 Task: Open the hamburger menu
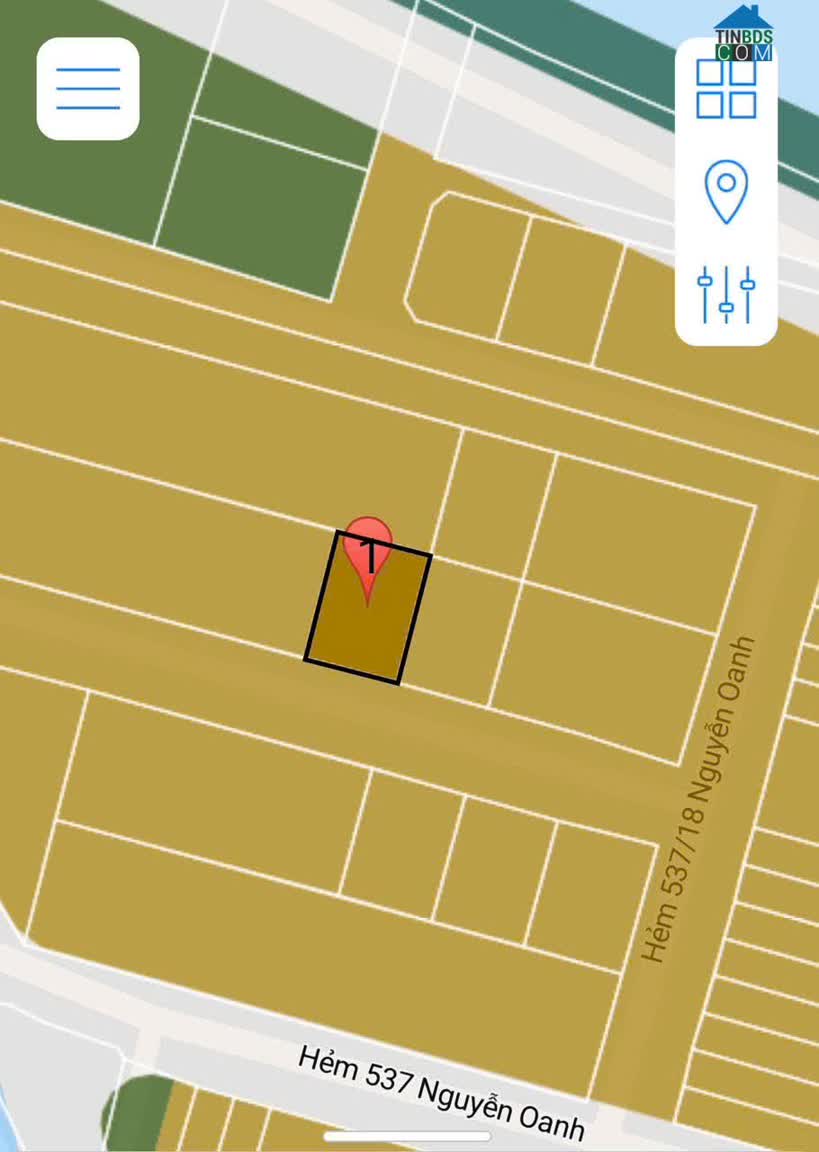coord(88,89)
